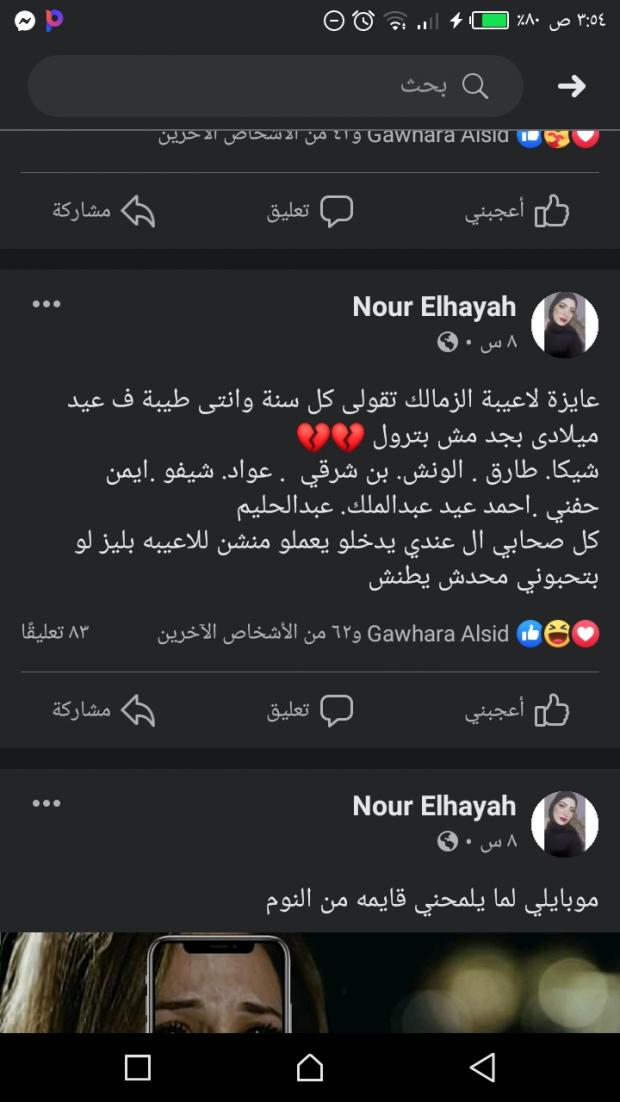Viewport: 620px width, 1102px height.
Task: Open recent apps from navigation bar
Action: 138,1067
